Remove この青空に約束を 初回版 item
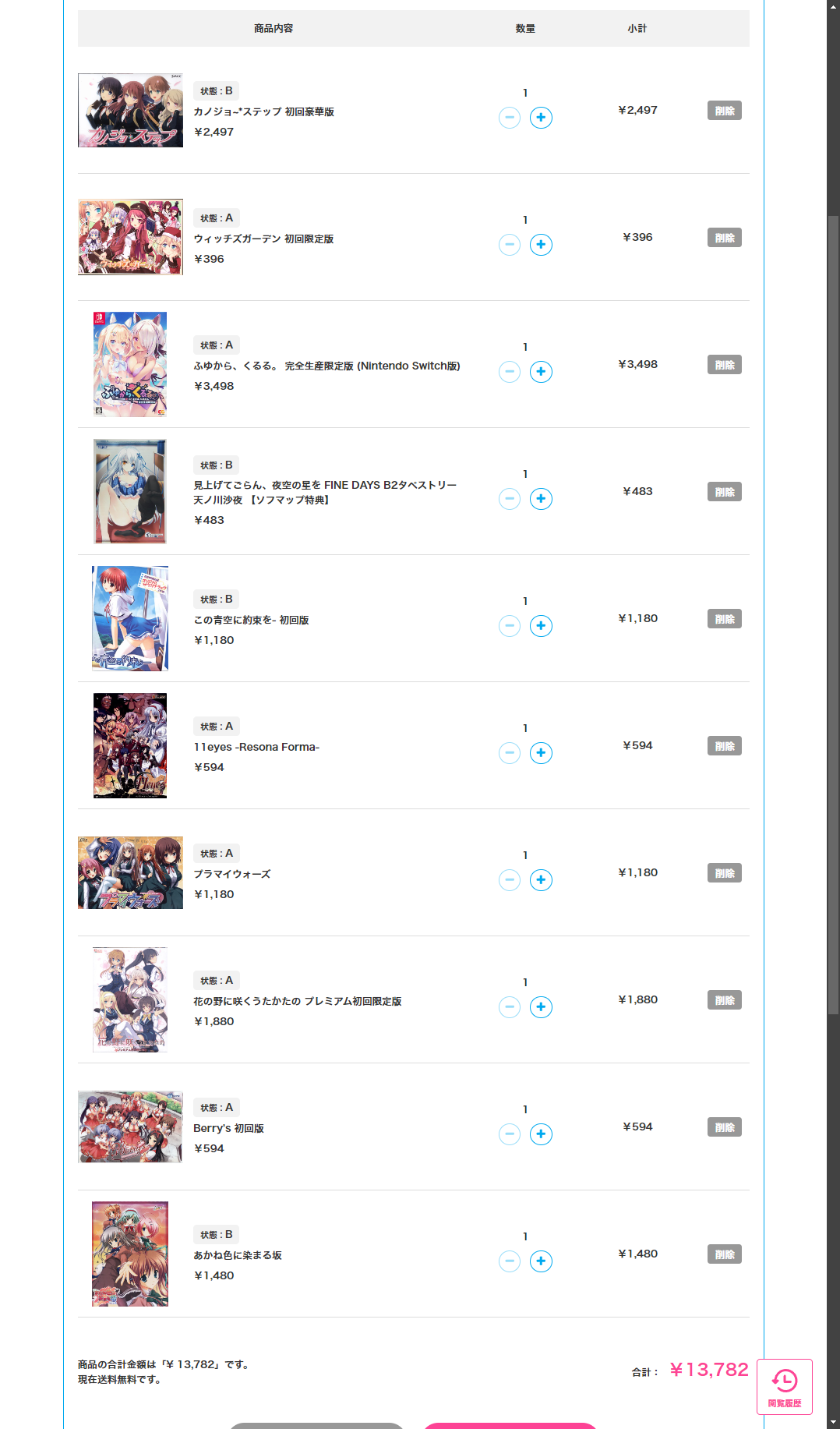The image size is (840, 1429). click(724, 619)
